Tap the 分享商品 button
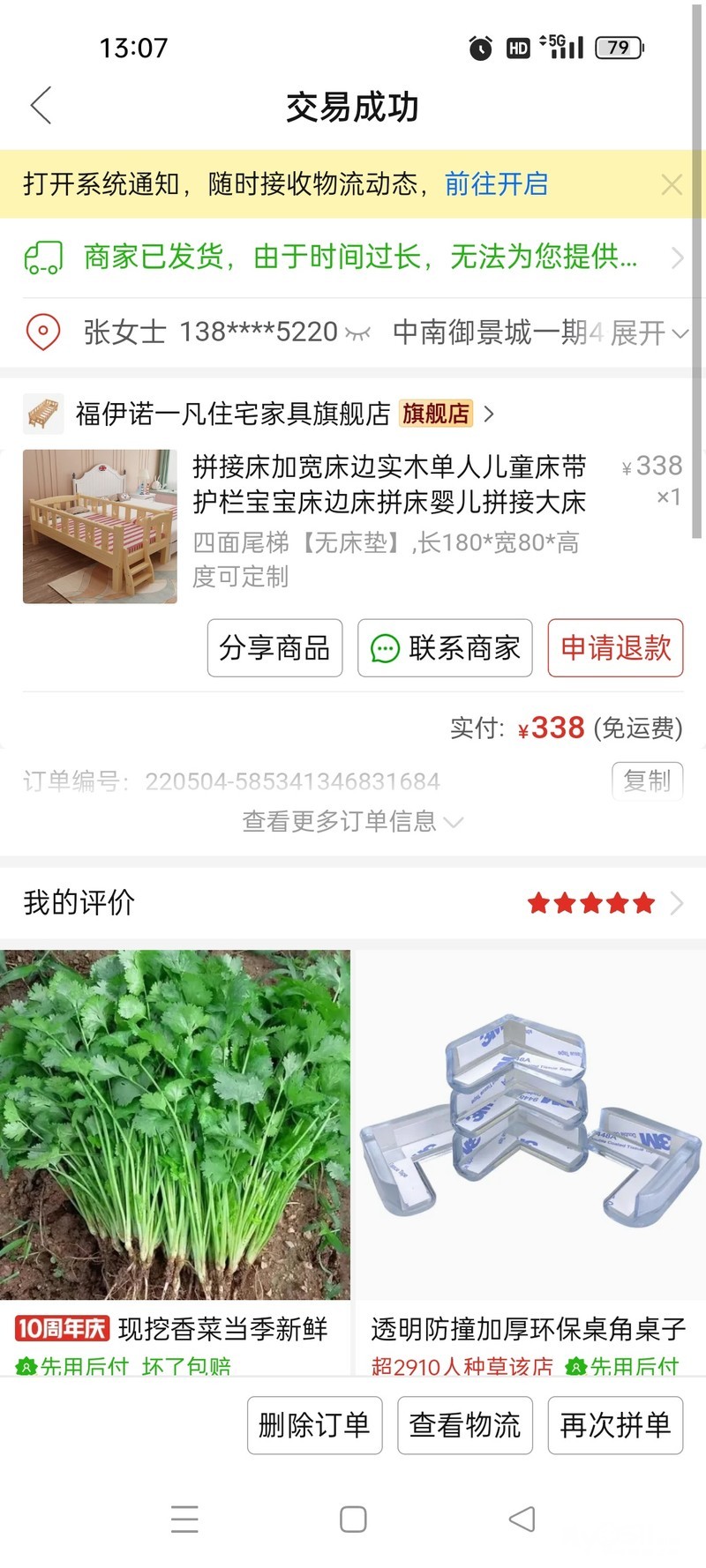 coord(274,648)
